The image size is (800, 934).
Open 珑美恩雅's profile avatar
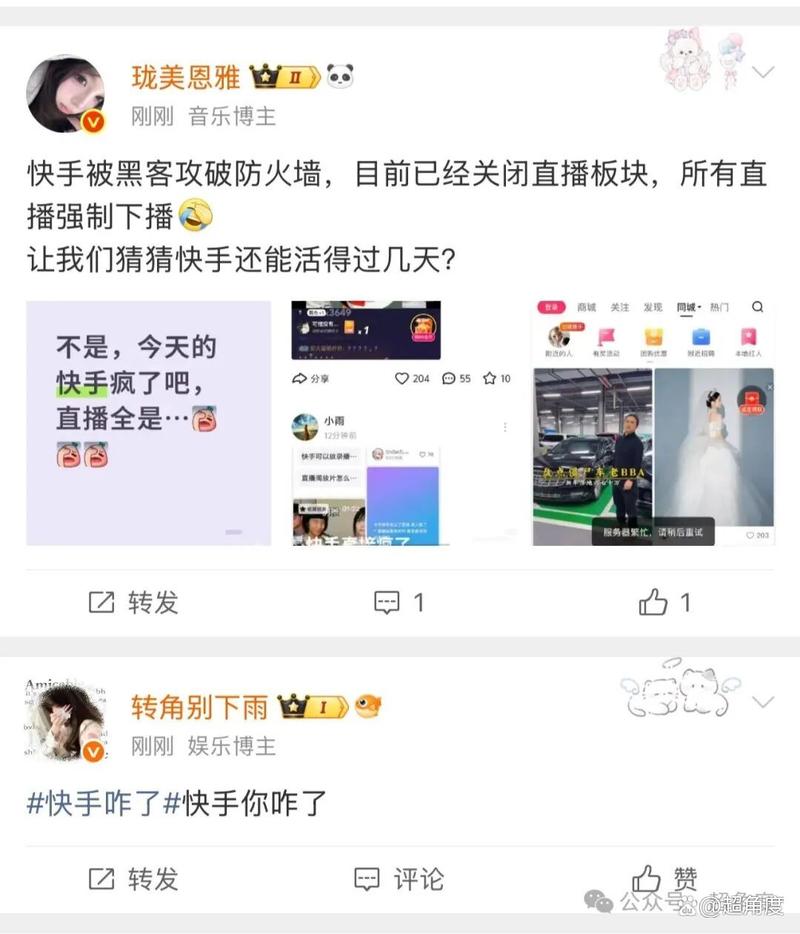(x=65, y=94)
